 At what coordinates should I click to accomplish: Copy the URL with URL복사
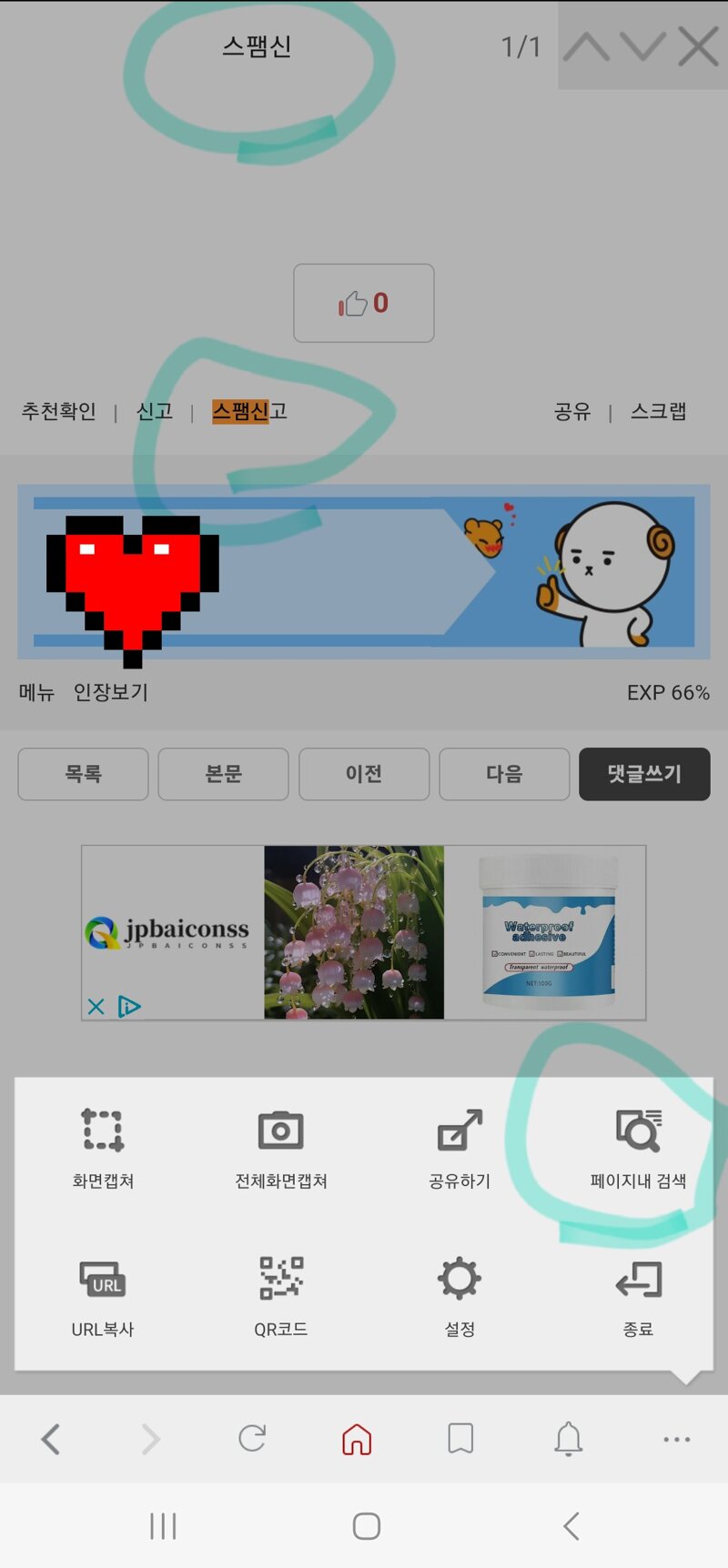(x=103, y=1298)
